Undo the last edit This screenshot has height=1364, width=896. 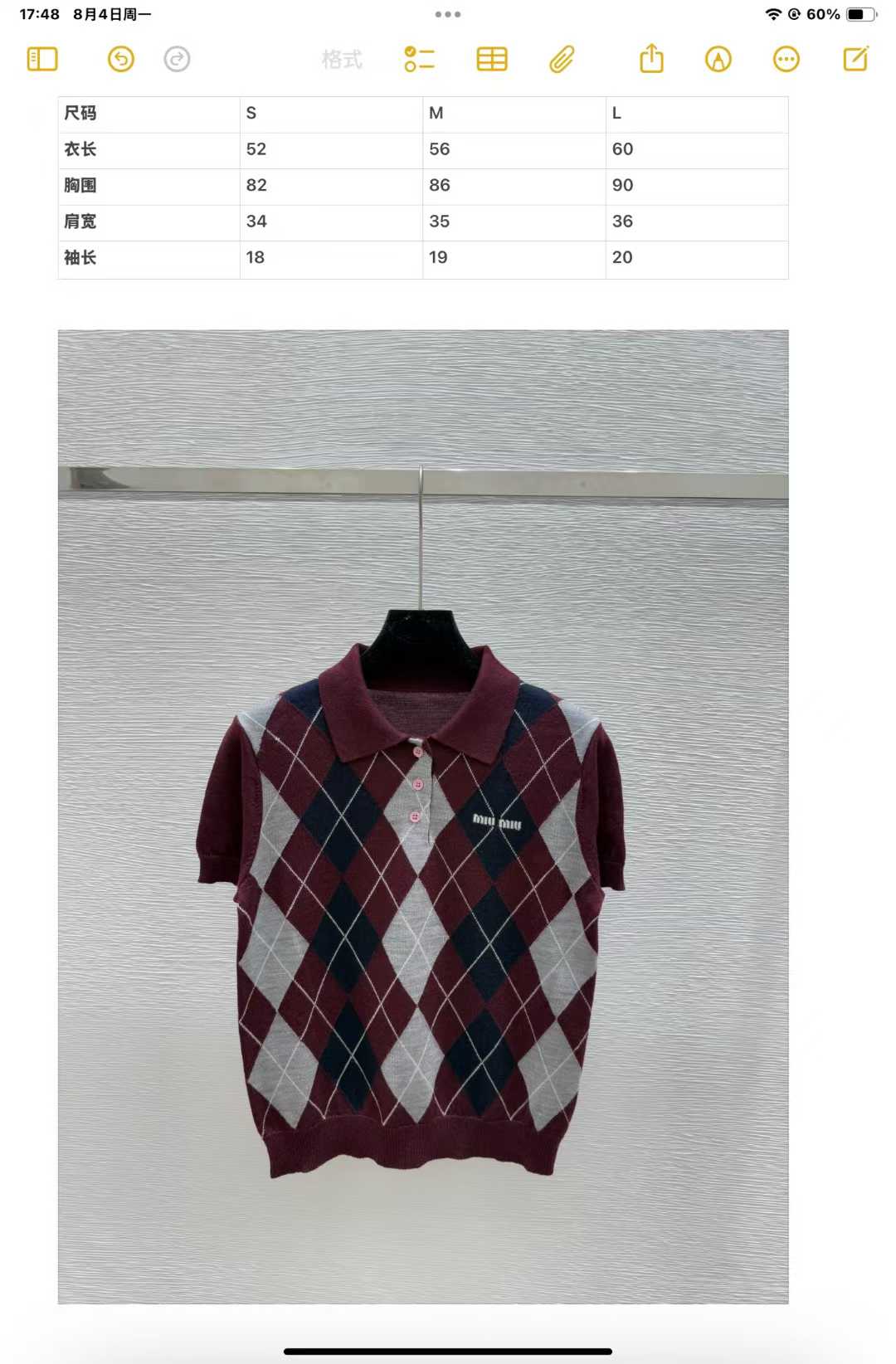coord(121,59)
